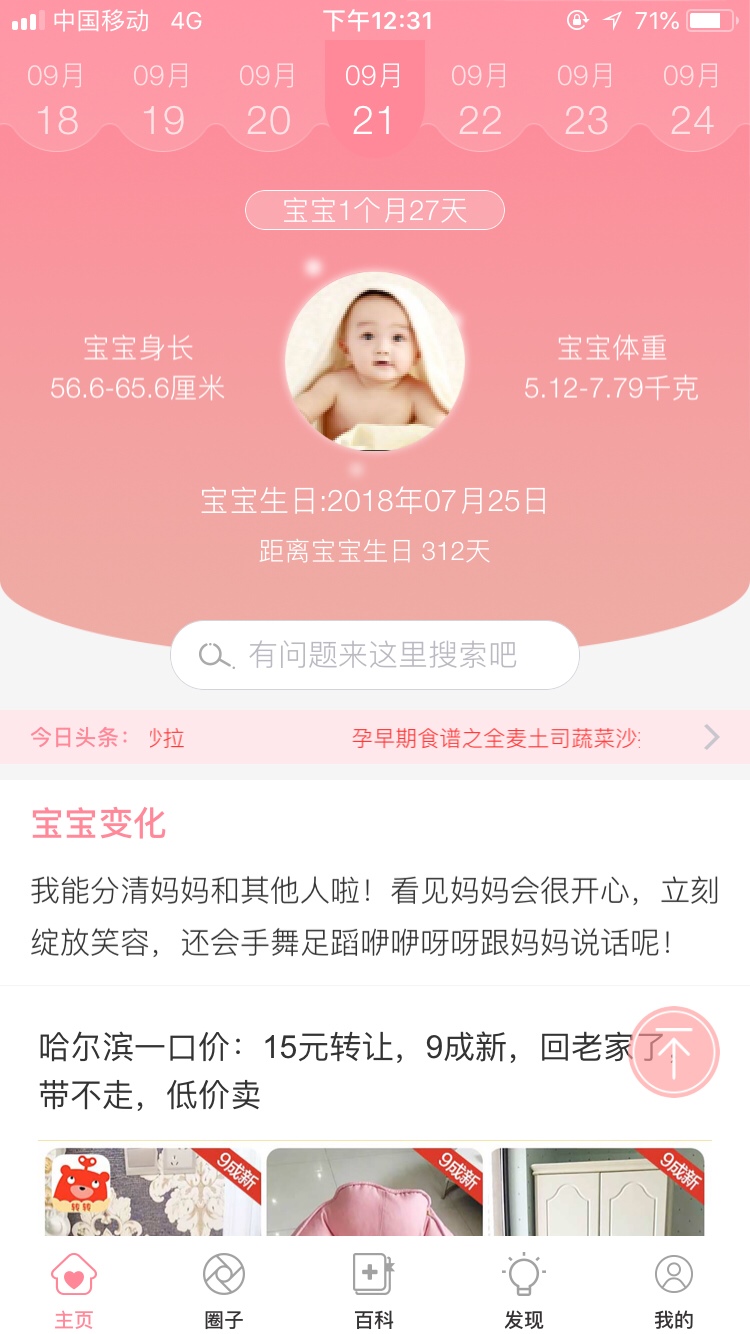The height and width of the screenshot is (1334, 750).
Task: Select the date 09月 18
Action: click(x=56, y=100)
